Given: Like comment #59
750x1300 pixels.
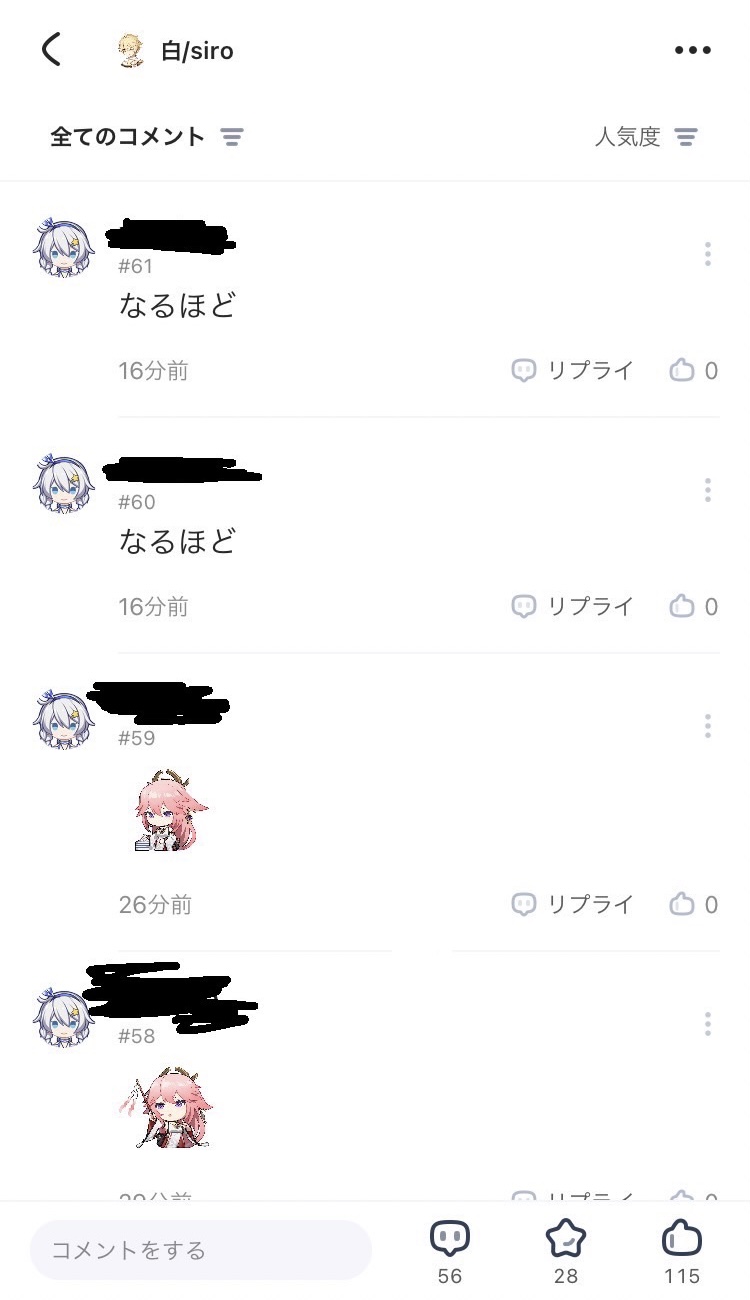Looking at the screenshot, I should (693, 905).
